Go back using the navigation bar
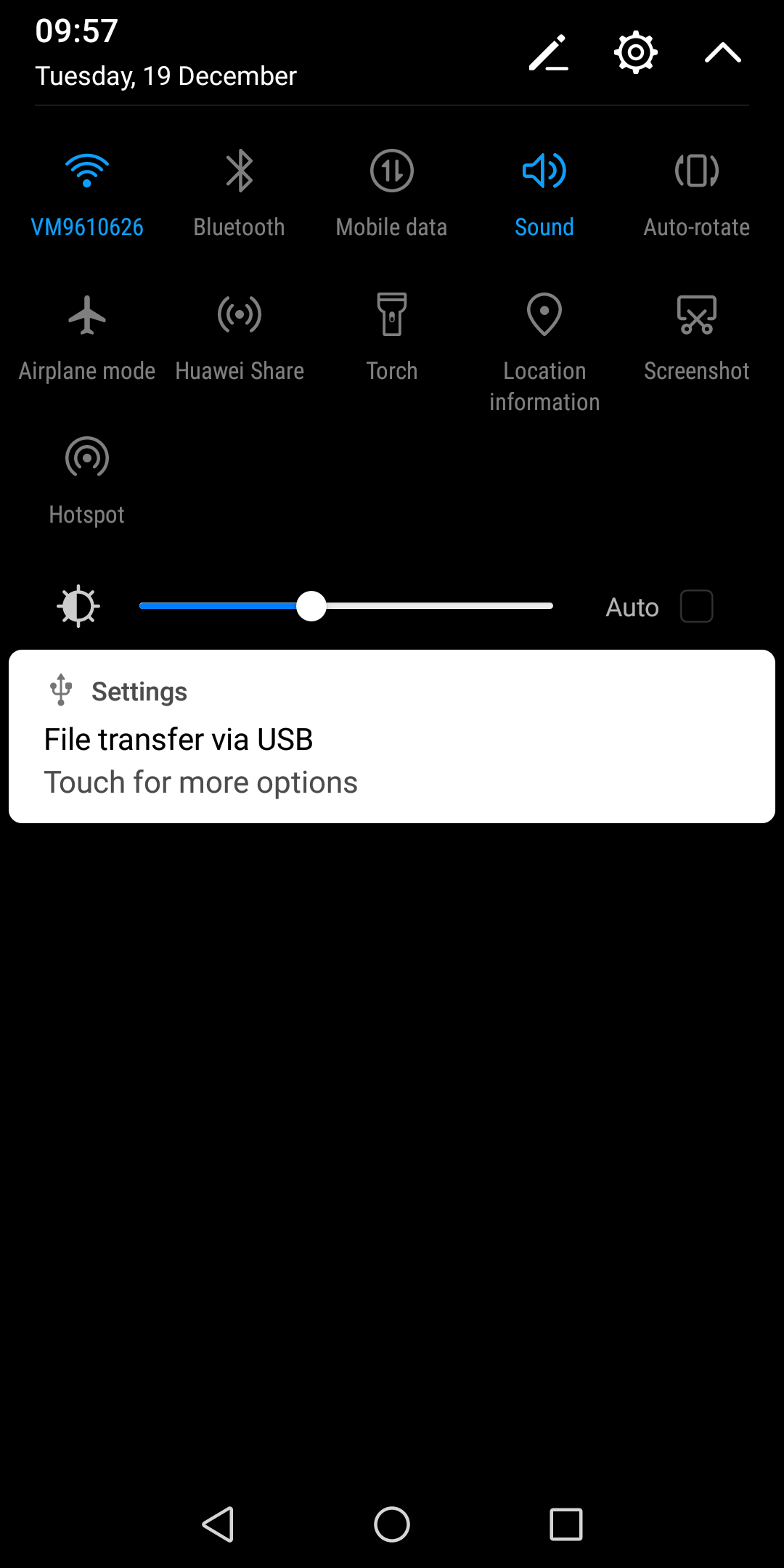The image size is (784, 1568). point(218,1524)
